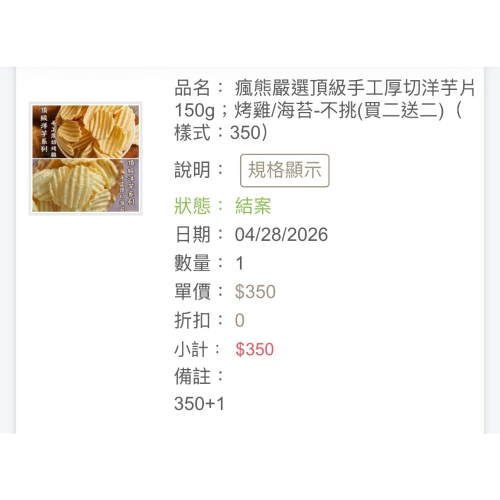This screenshot has width=500, height=500.
Task: Tap the 規格顯示 button
Action: coord(285,170)
